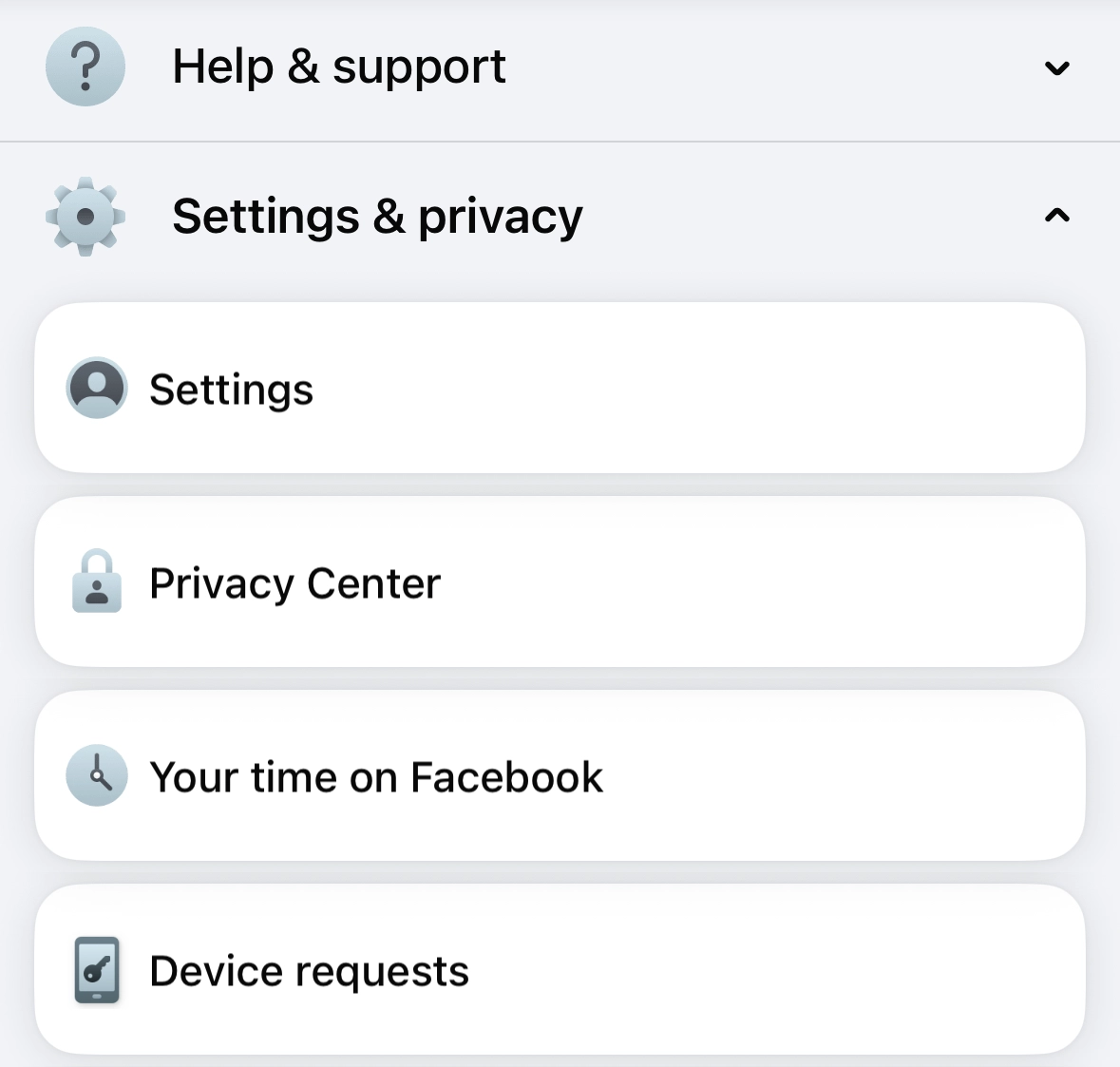Open Device requests
Viewport: 1120px width, 1067px height.
[x=560, y=970]
